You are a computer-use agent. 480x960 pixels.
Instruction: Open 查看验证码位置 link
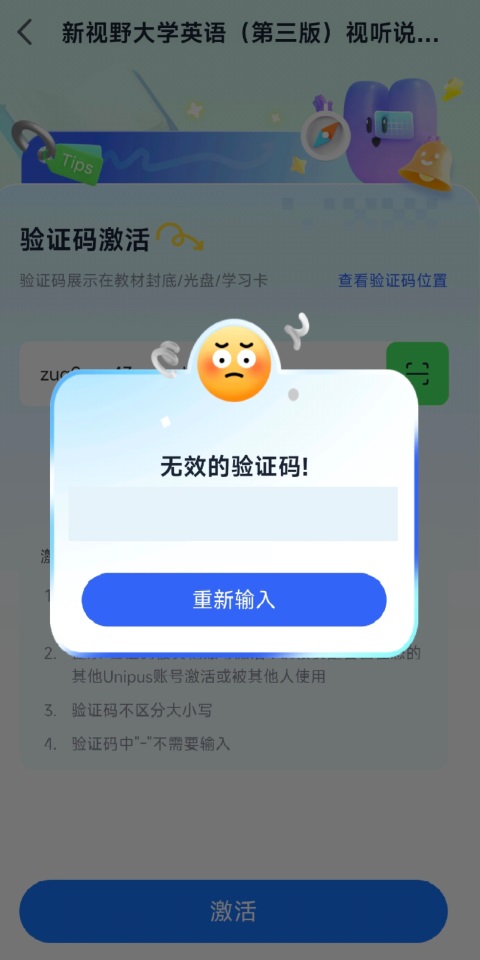pos(392,280)
